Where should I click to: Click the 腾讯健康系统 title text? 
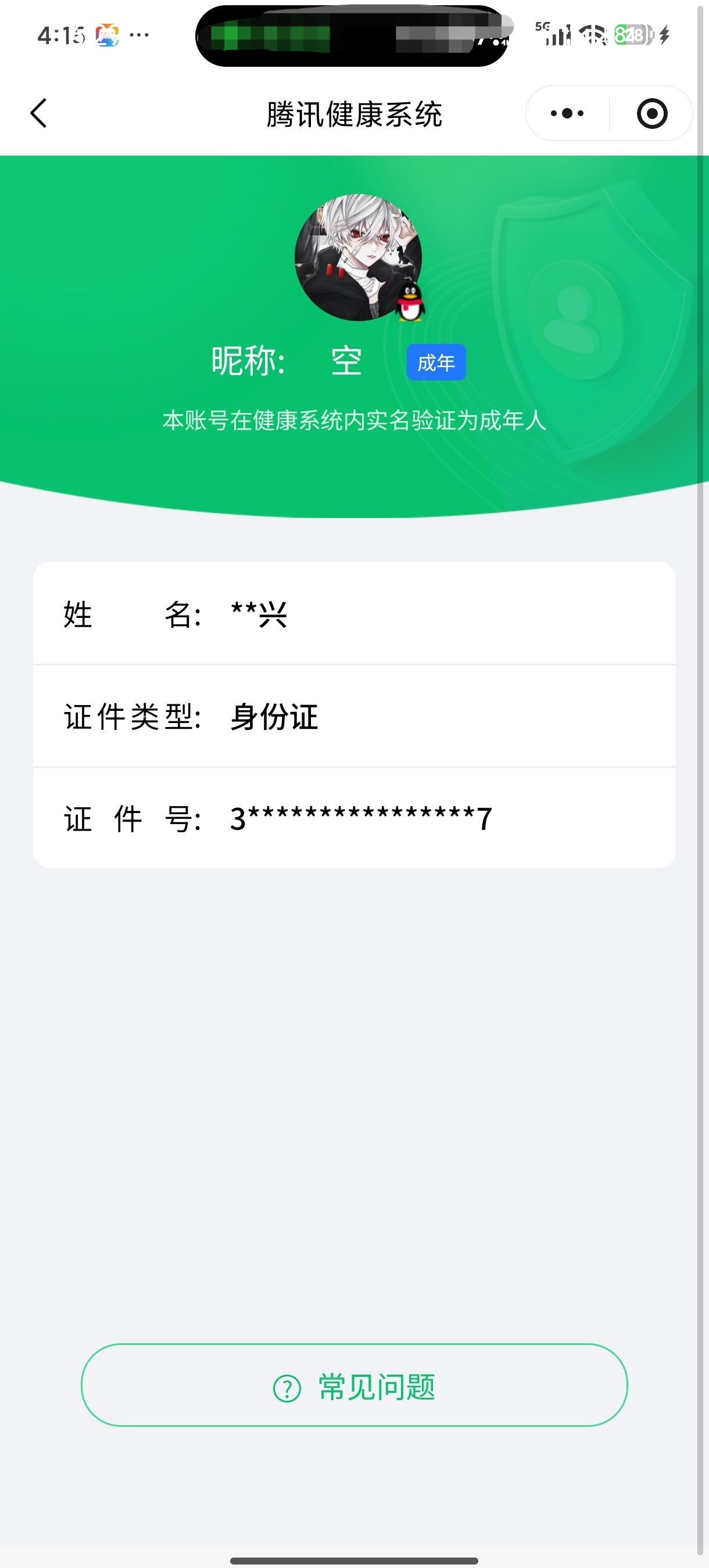tap(354, 113)
